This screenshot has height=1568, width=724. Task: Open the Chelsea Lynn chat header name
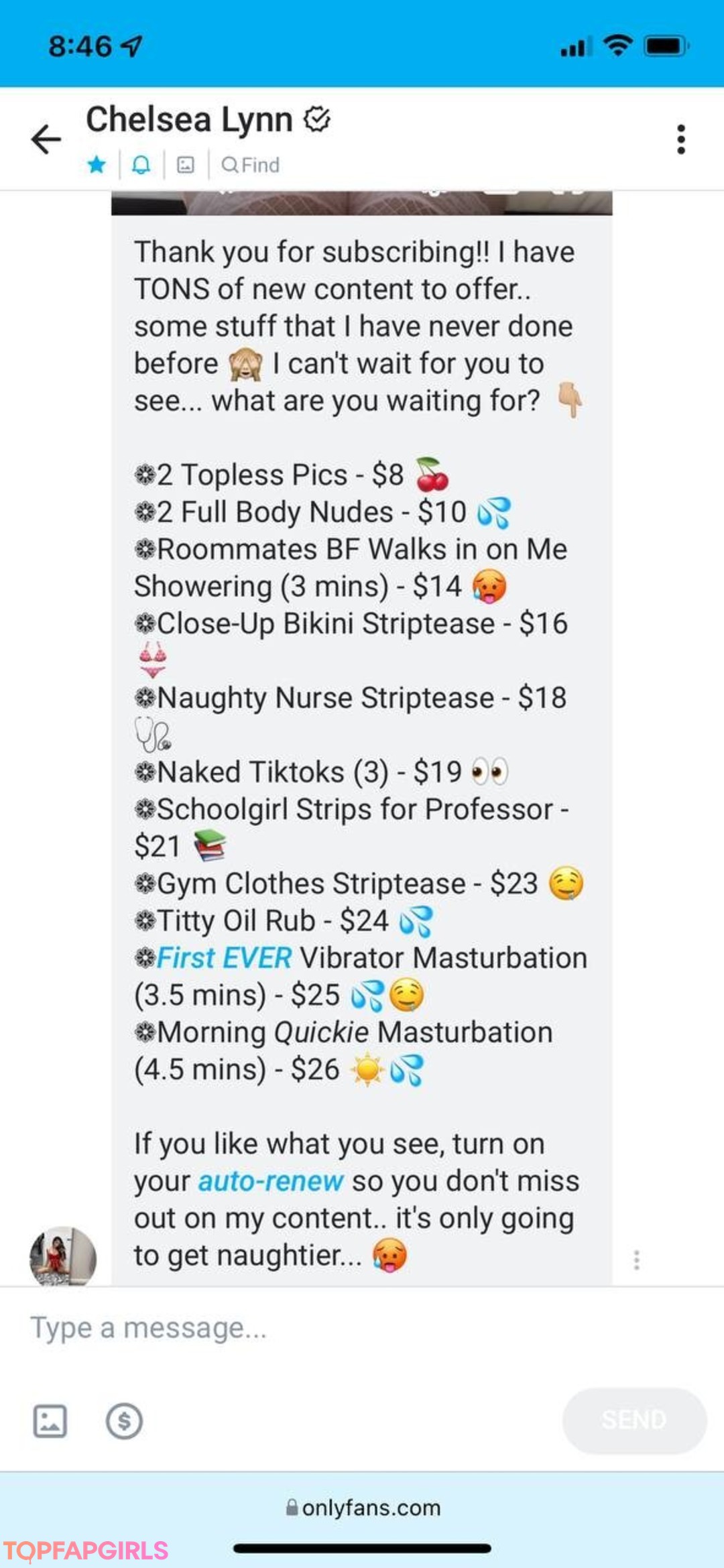click(x=189, y=119)
